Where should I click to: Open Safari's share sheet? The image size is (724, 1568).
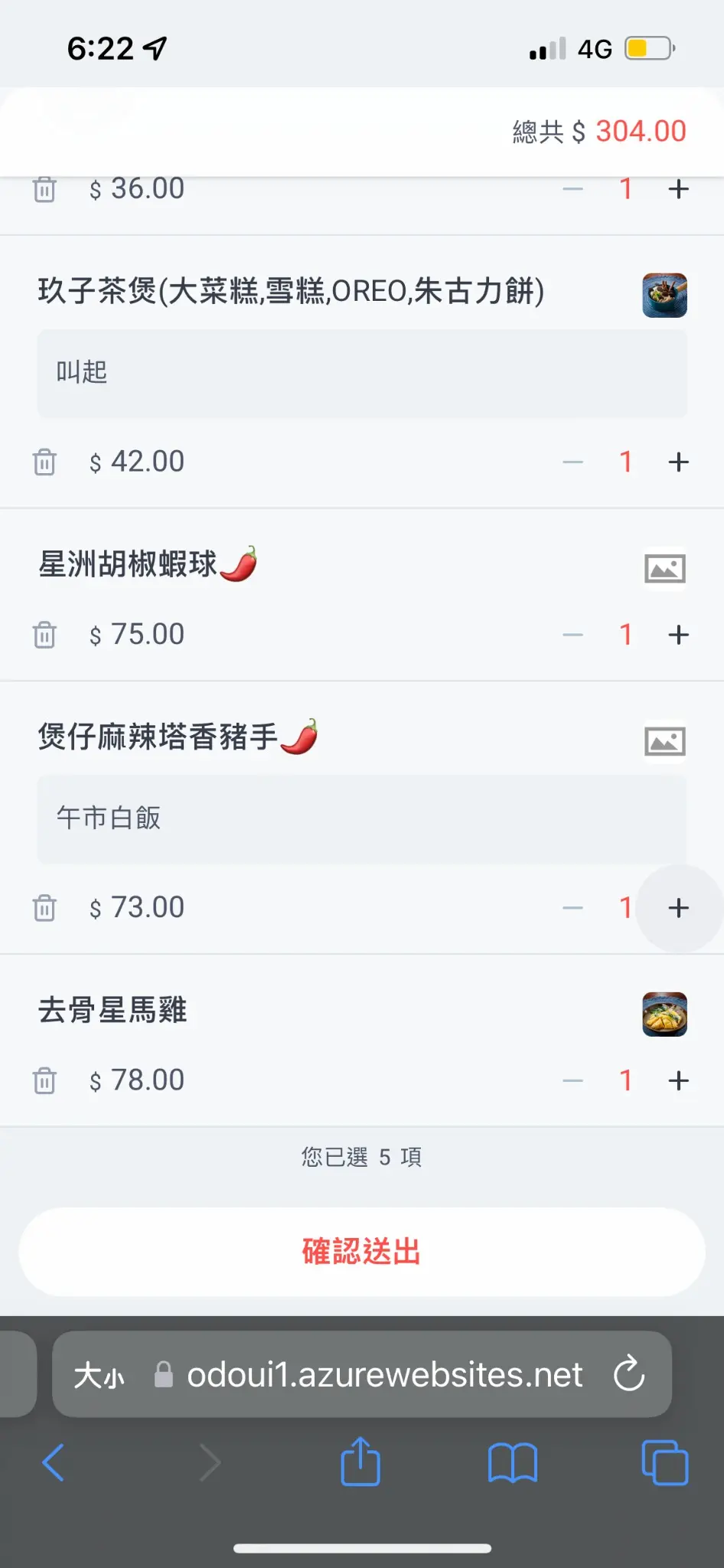tap(360, 1462)
